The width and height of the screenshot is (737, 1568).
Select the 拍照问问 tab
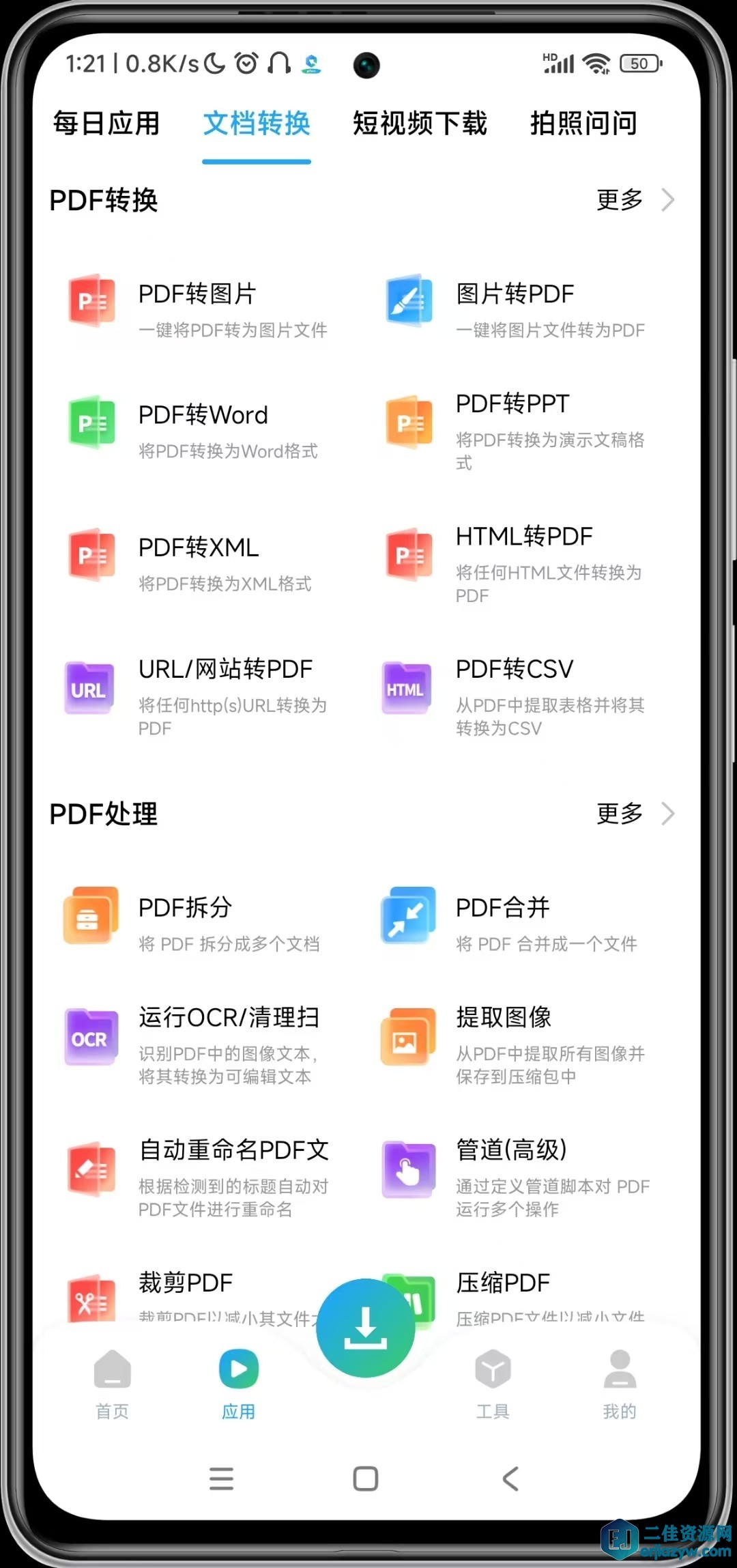tap(583, 124)
